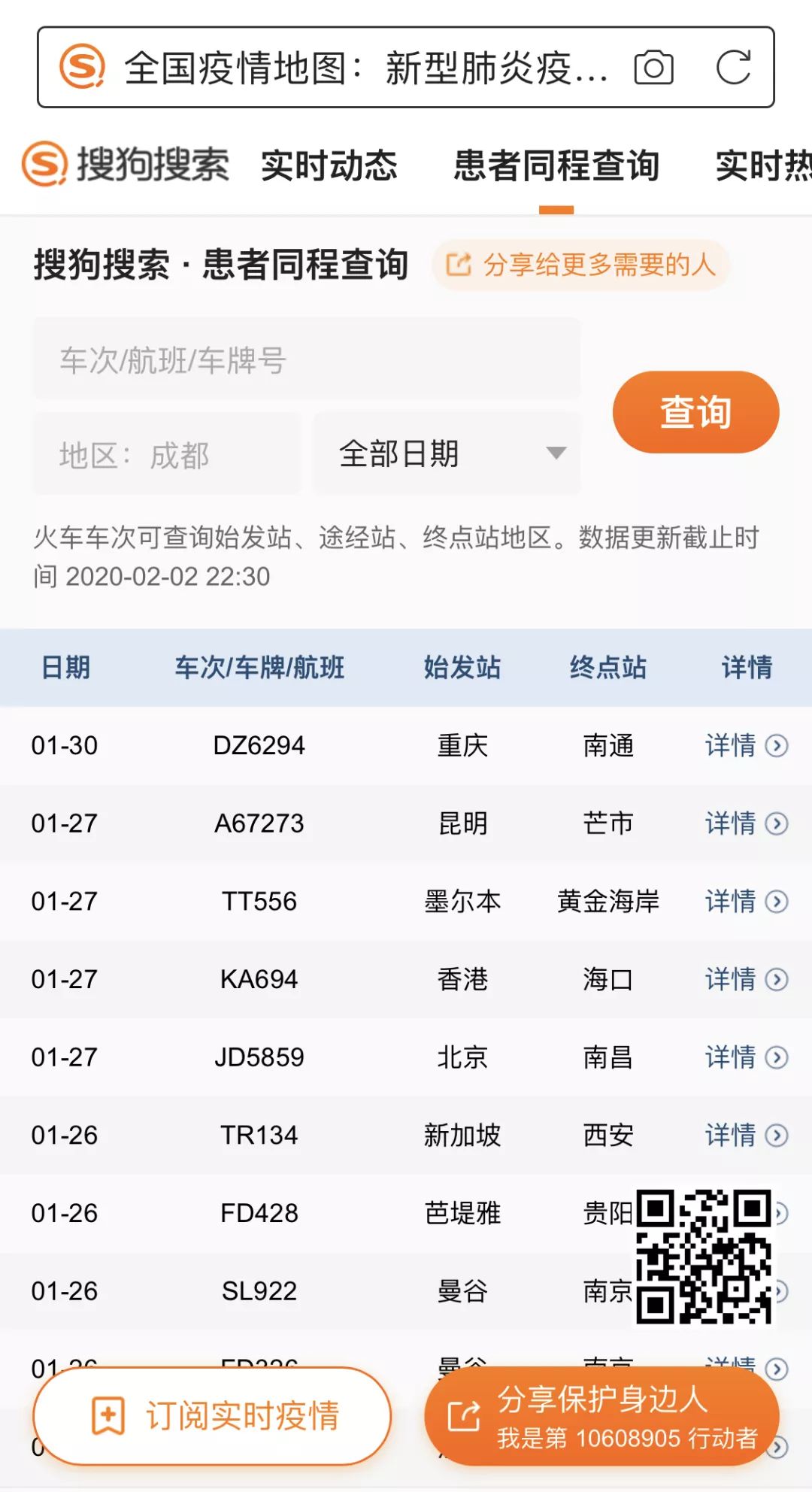Select the 患者同程查询 tab
This screenshot has width=812, height=1492.
pyautogui.click(x=556, y=165)
